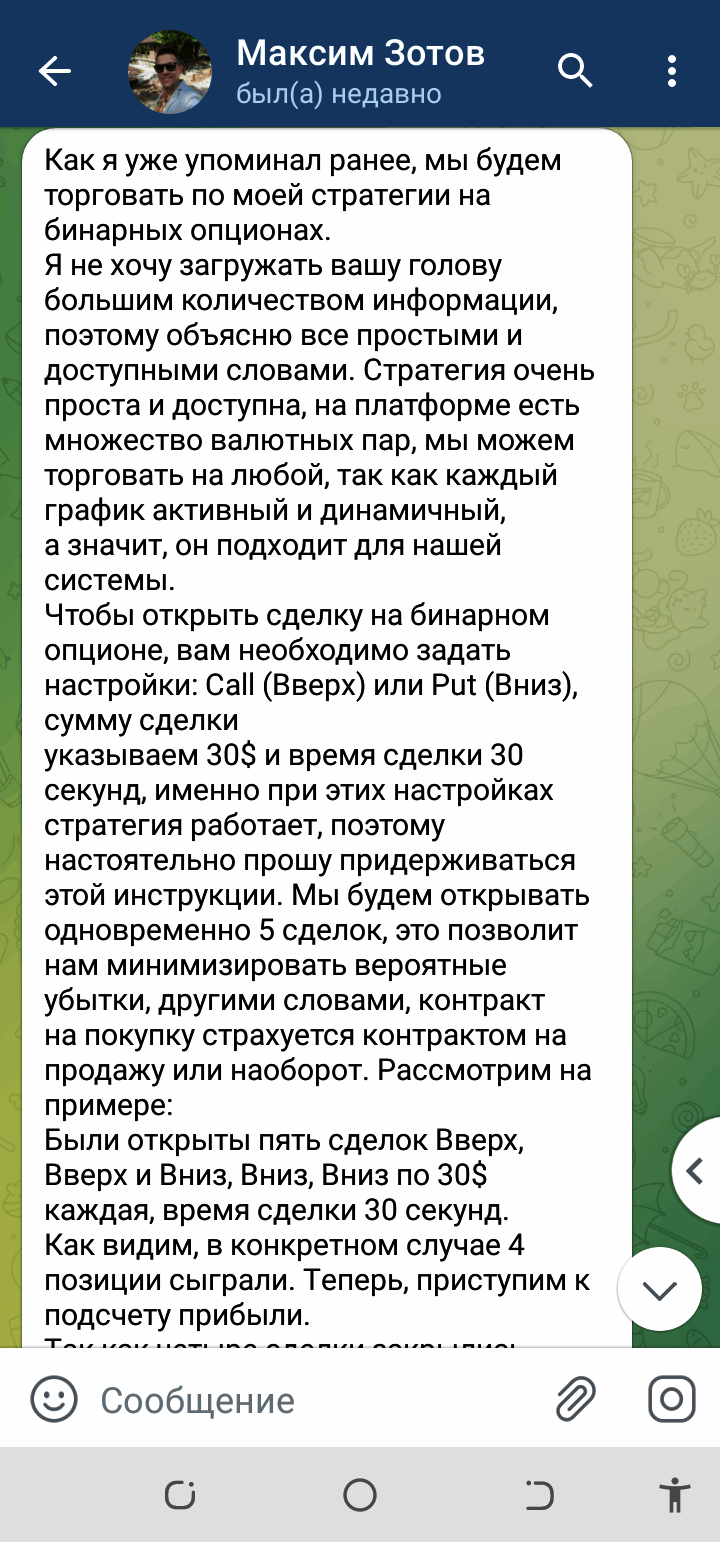
Task: Open the emoji picker
Action: 54,1399
